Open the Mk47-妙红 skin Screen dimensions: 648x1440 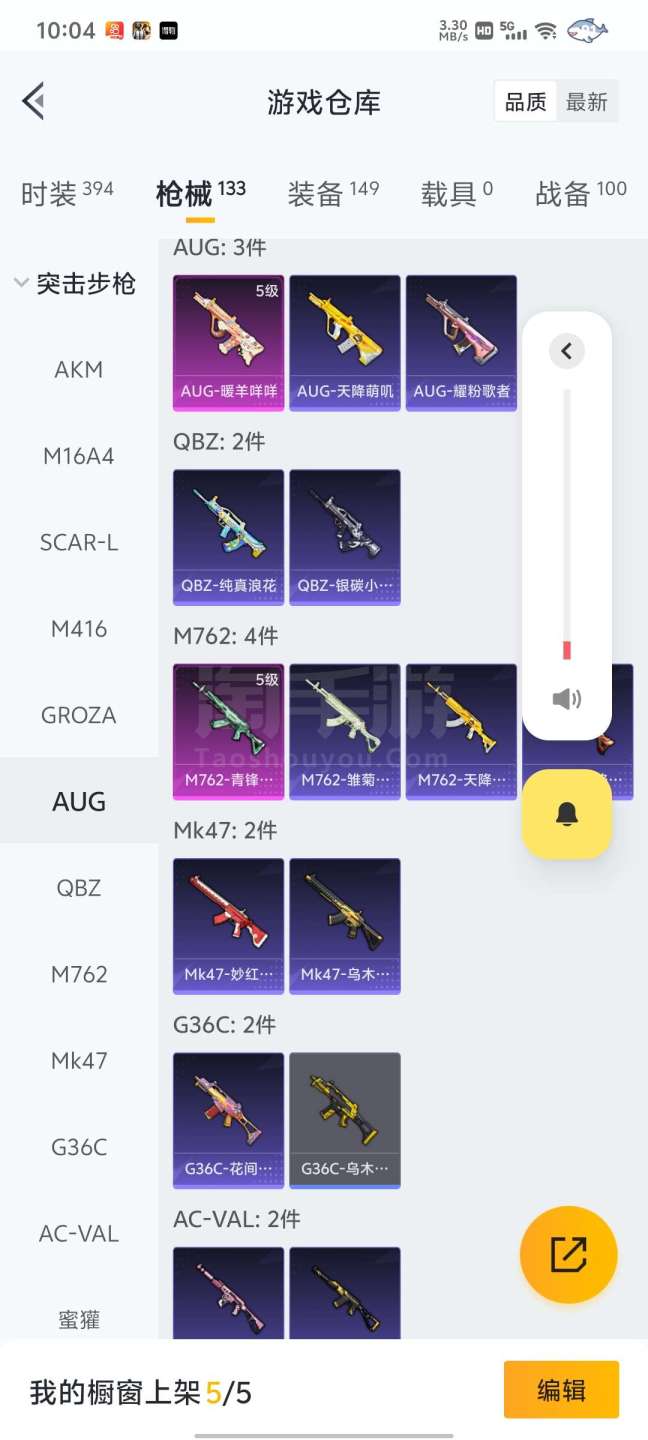click(x=229, y=926)
